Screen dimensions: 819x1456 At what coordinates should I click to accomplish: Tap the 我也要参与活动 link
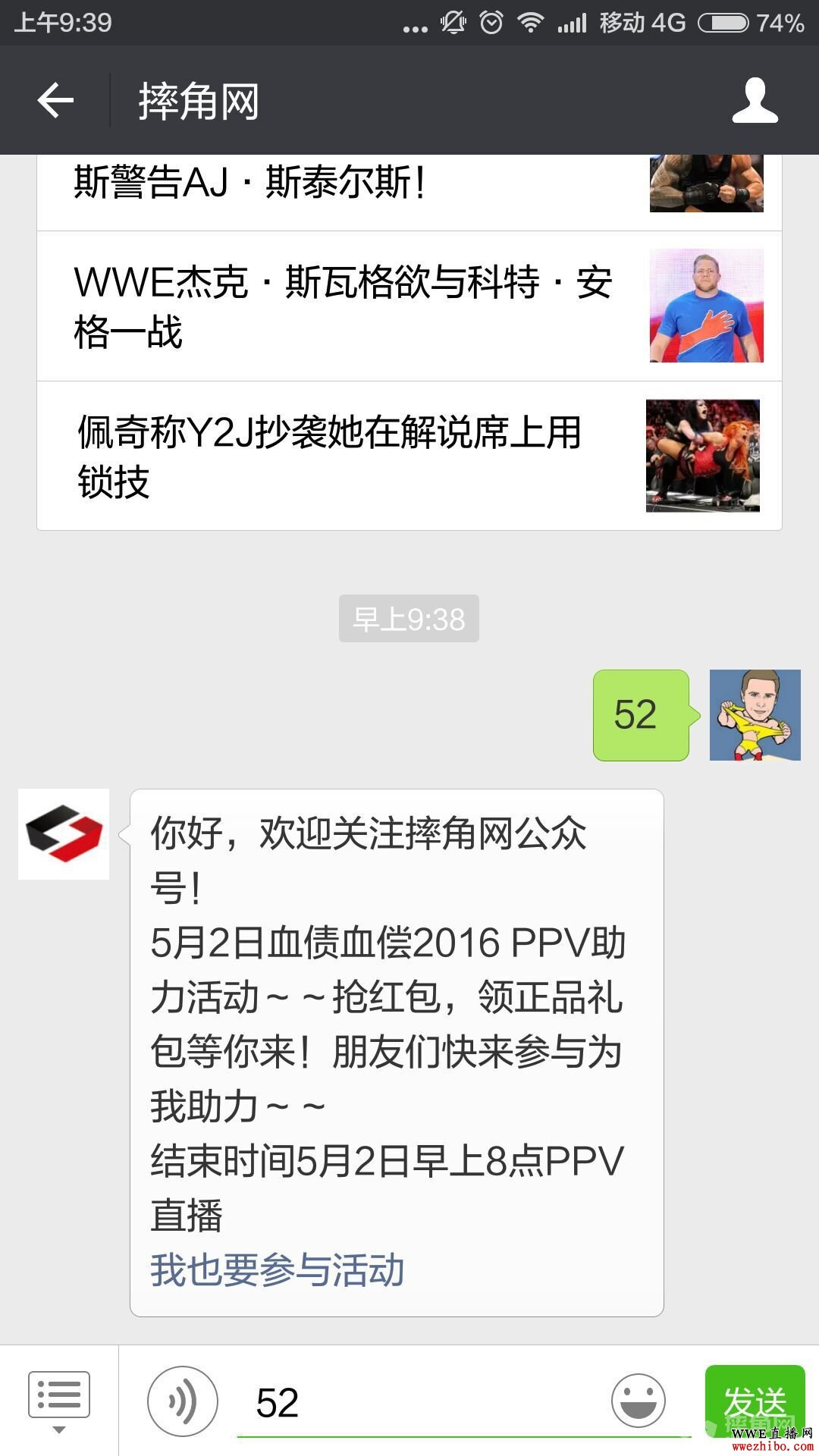[x=277, y=1270]
